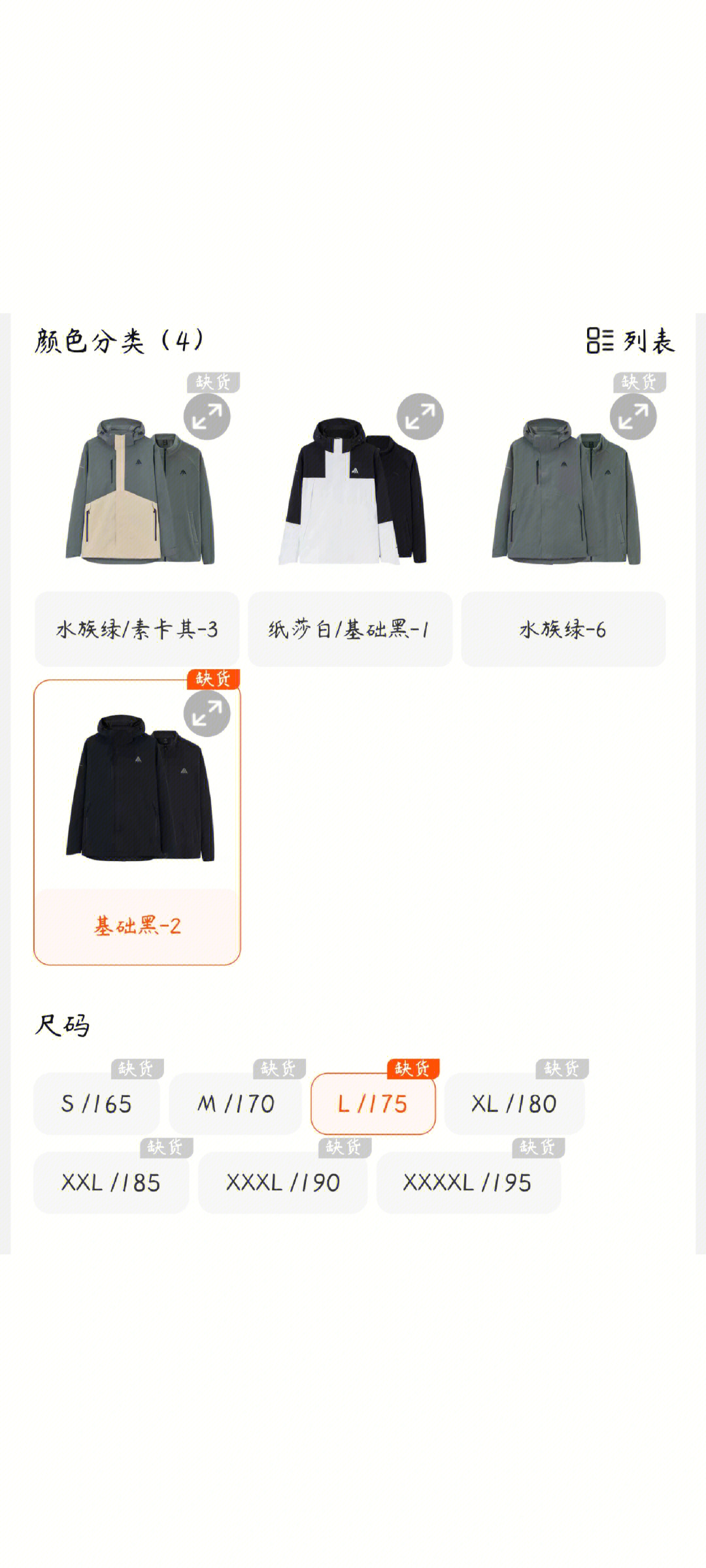Viewport: 706px width, 1568px height.
Task: Pick size XXXXL / 195
Action: pyautogui.click(x=468, y=1183)
